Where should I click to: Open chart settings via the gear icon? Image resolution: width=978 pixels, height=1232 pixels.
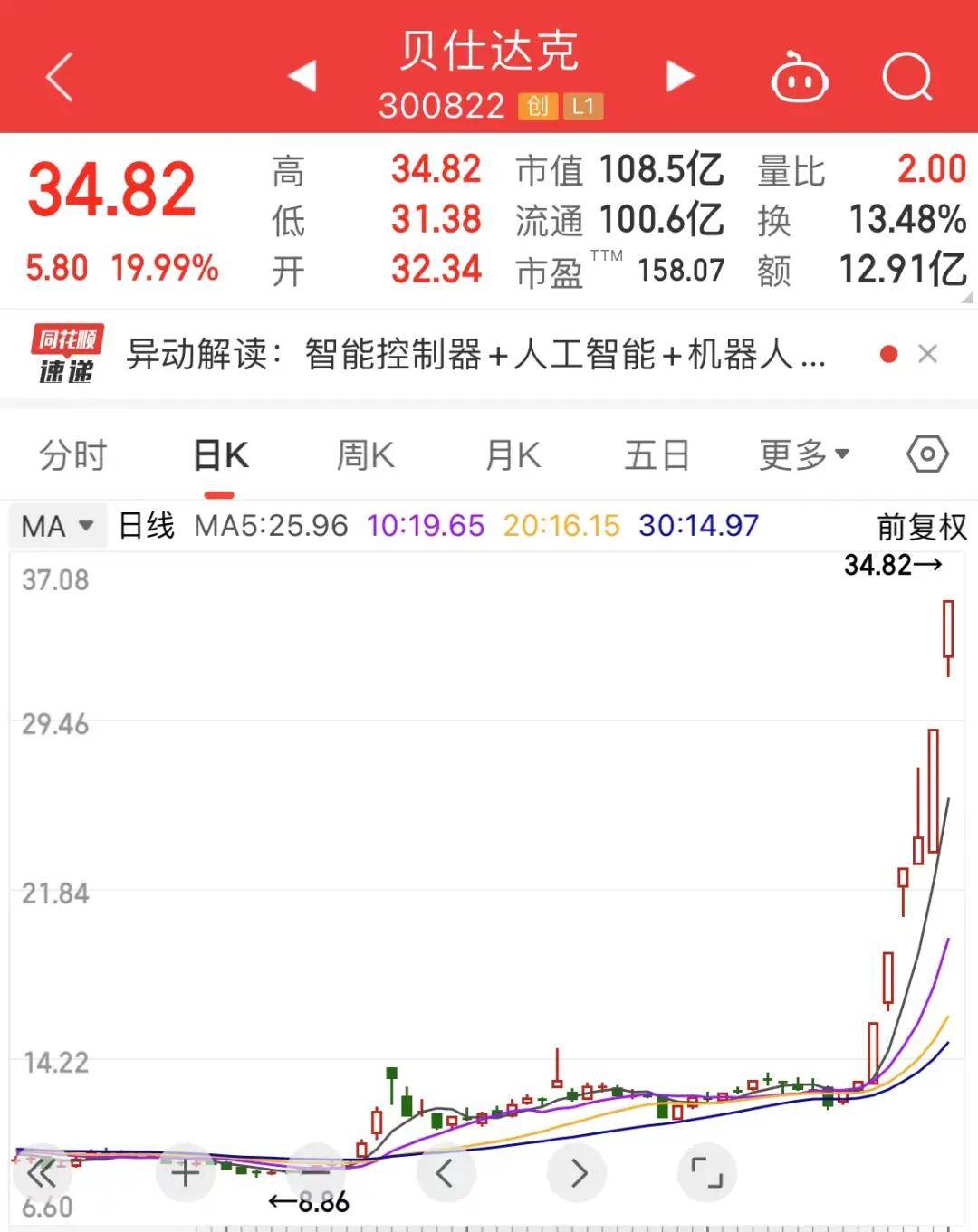point(926,454)
